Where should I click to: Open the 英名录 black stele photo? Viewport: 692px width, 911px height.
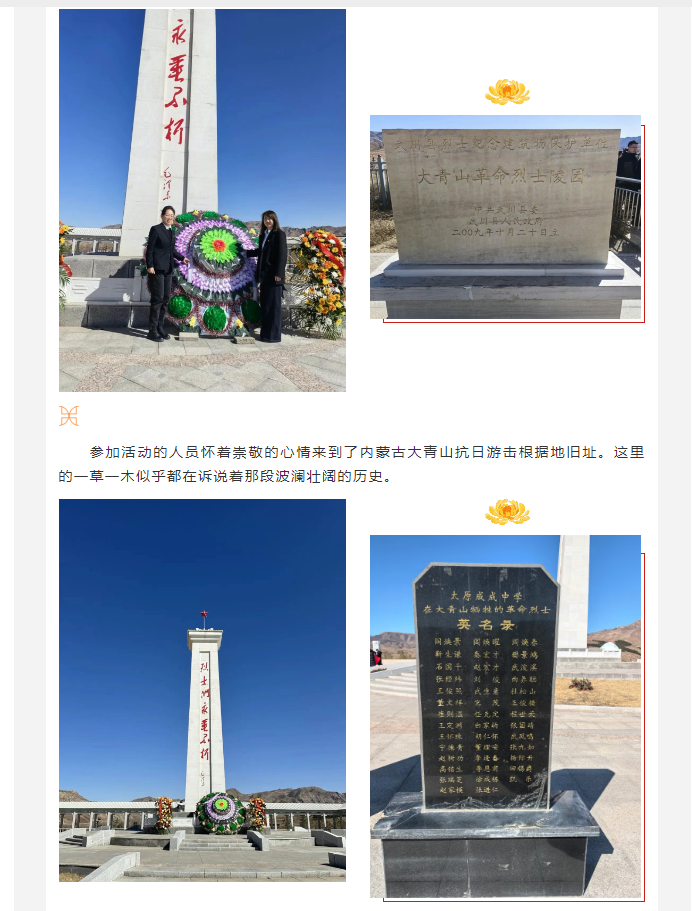505,716
